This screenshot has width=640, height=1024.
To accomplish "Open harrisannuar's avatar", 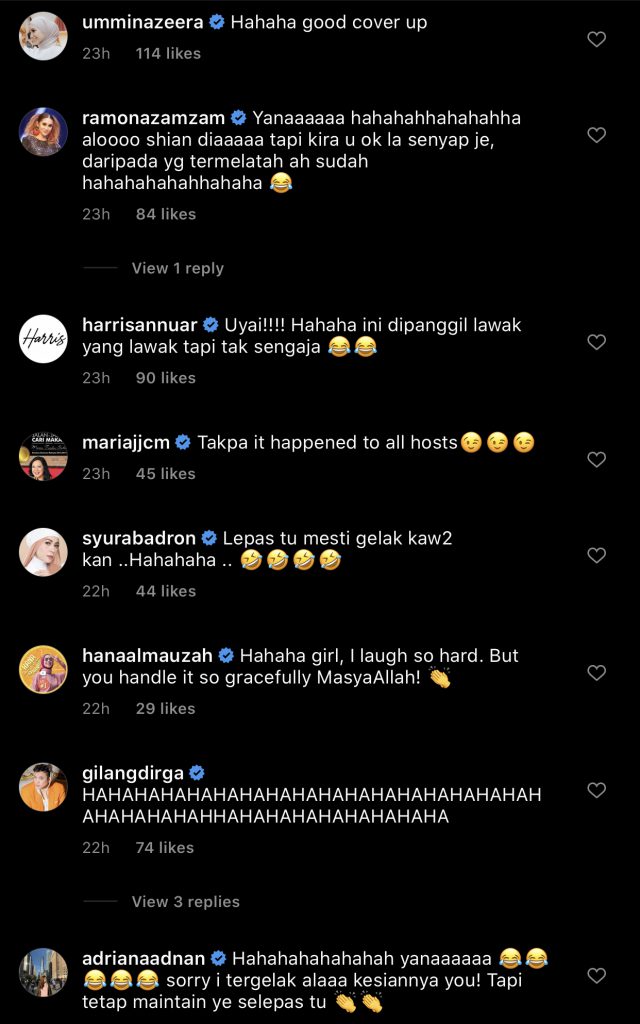I will coord(44,340).
